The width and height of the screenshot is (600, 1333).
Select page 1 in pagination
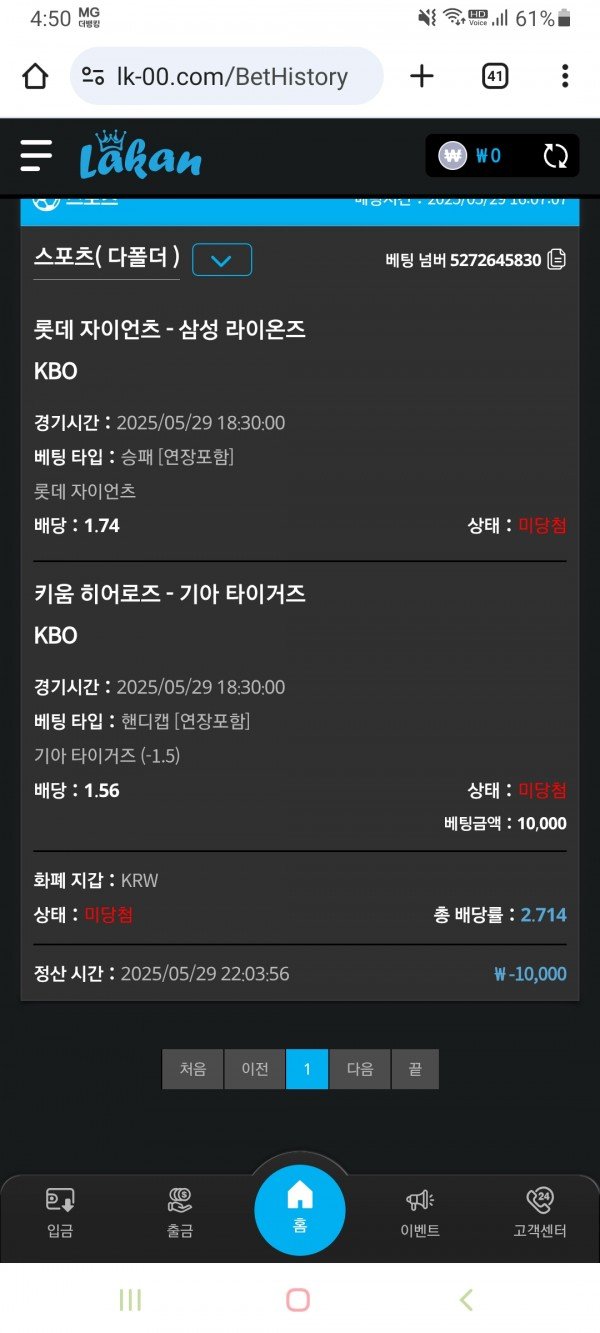pos(307,1069)
